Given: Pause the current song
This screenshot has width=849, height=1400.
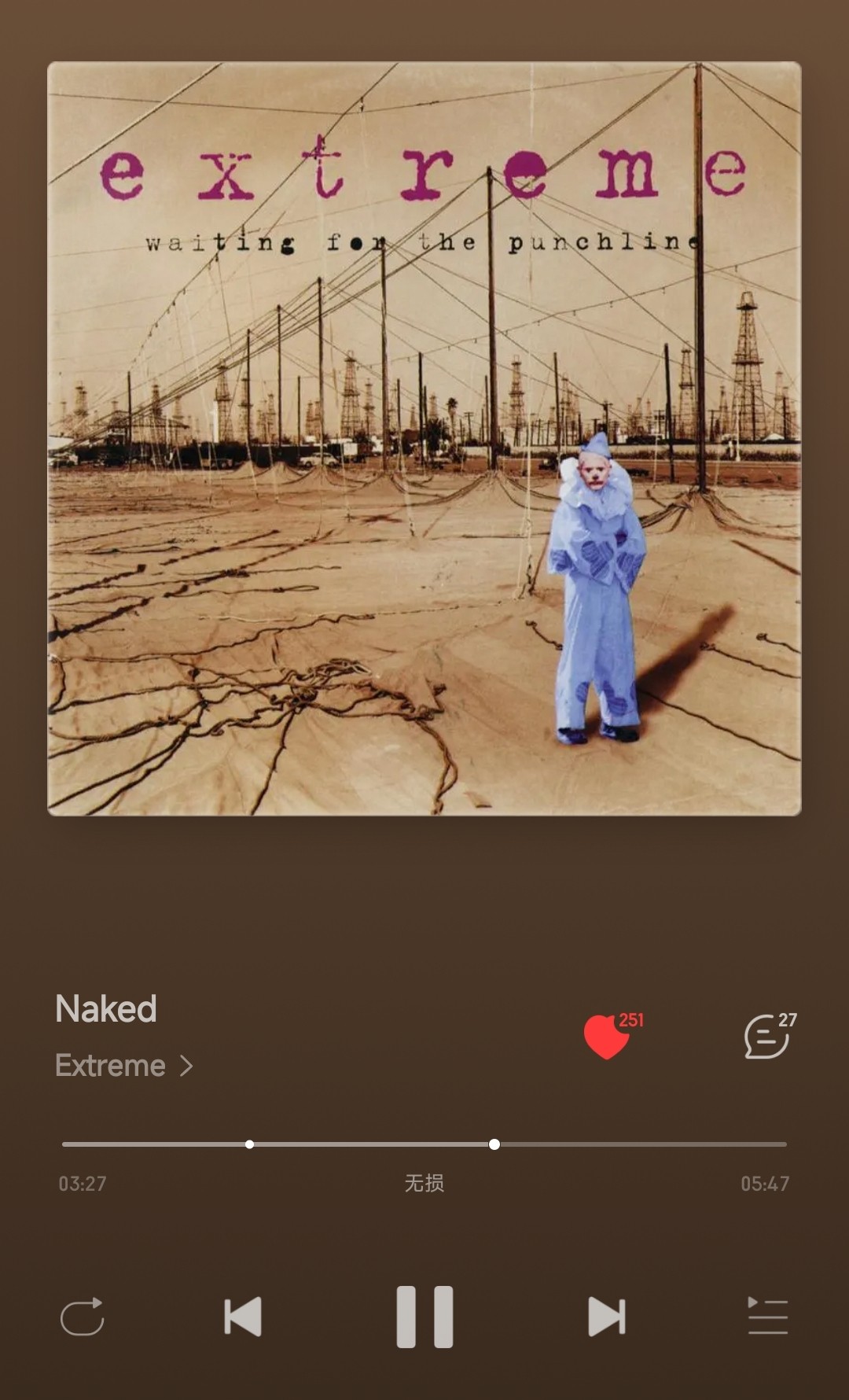Looking at the screenshot, I should point(424,1317).
